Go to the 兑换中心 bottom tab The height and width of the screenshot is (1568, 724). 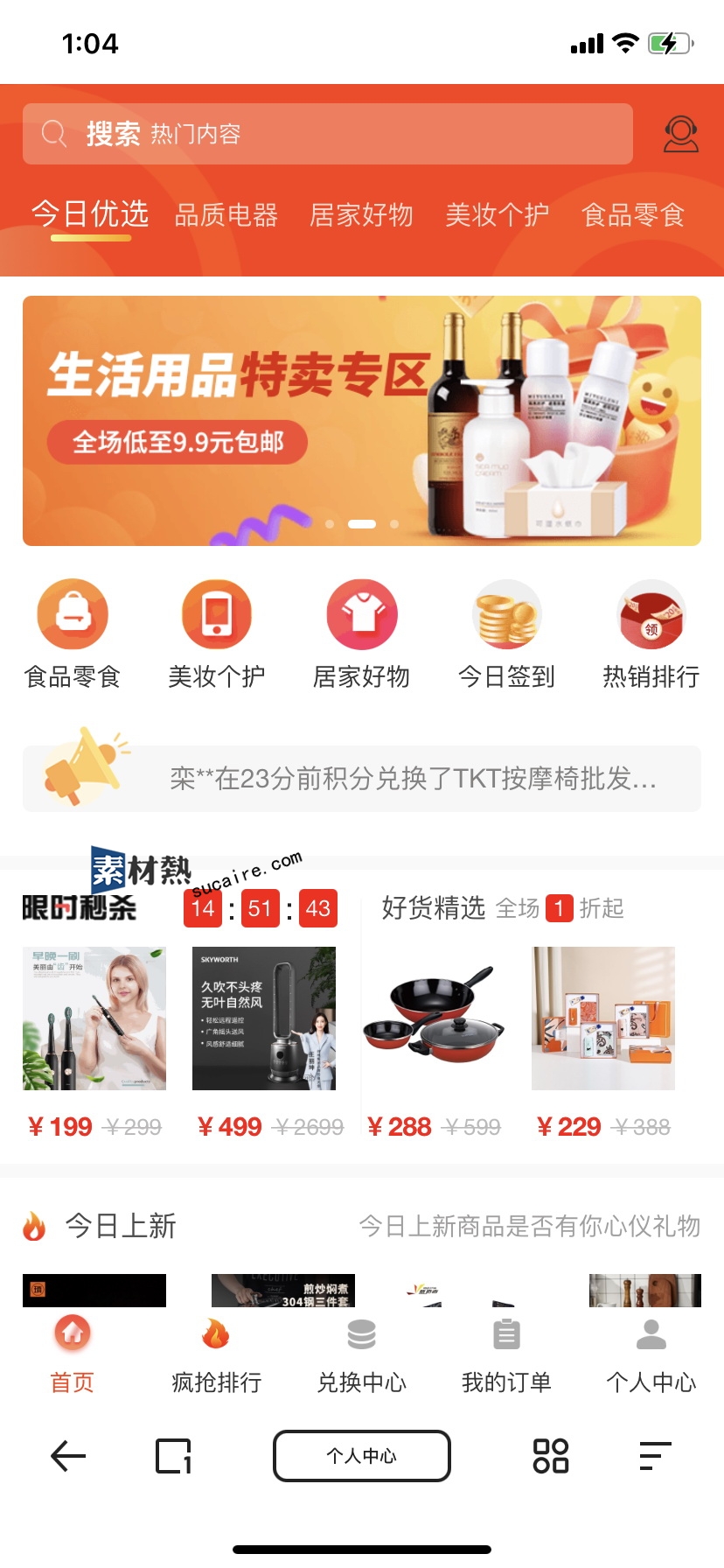click(361, 1354)
